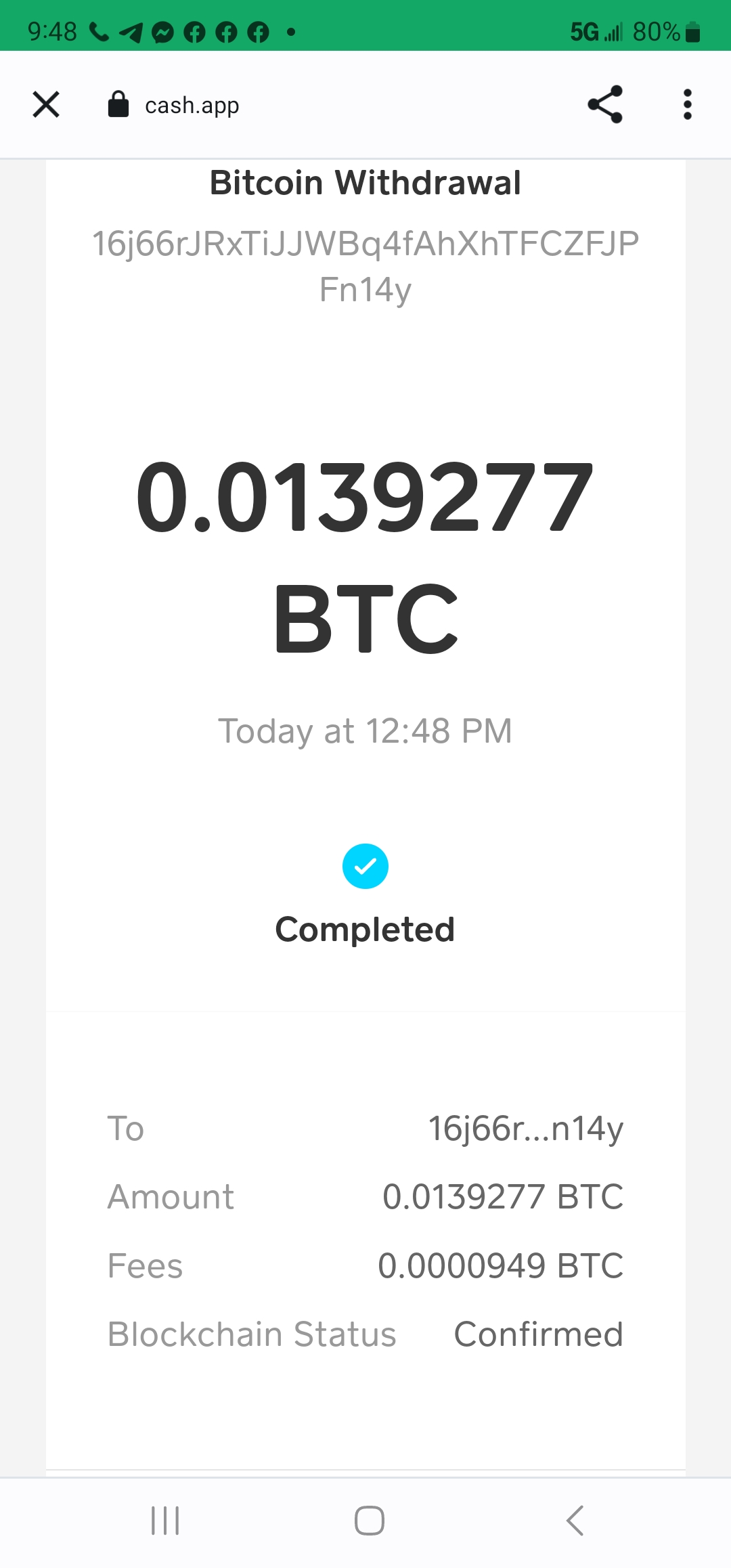The width and height of the screenshot is (731, 1568).
Task: Go back using system navigation
Action: pyautogui.click(x=575, y=1521)
